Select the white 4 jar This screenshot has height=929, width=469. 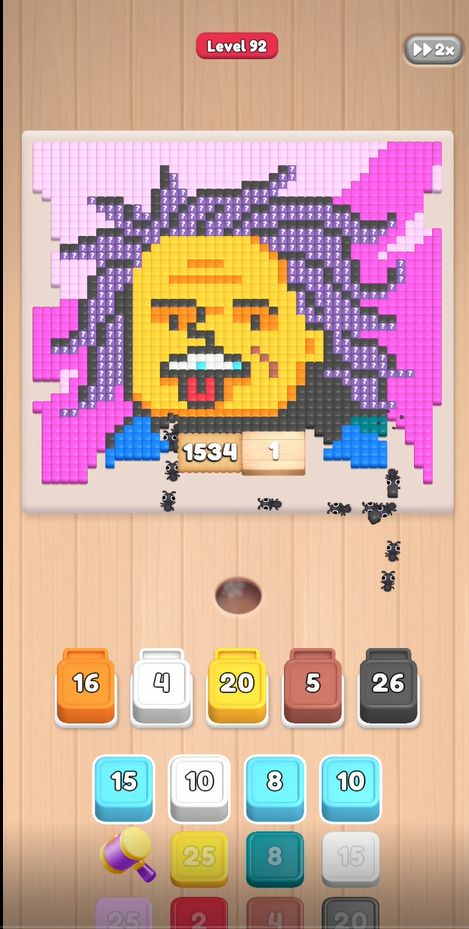162,686
